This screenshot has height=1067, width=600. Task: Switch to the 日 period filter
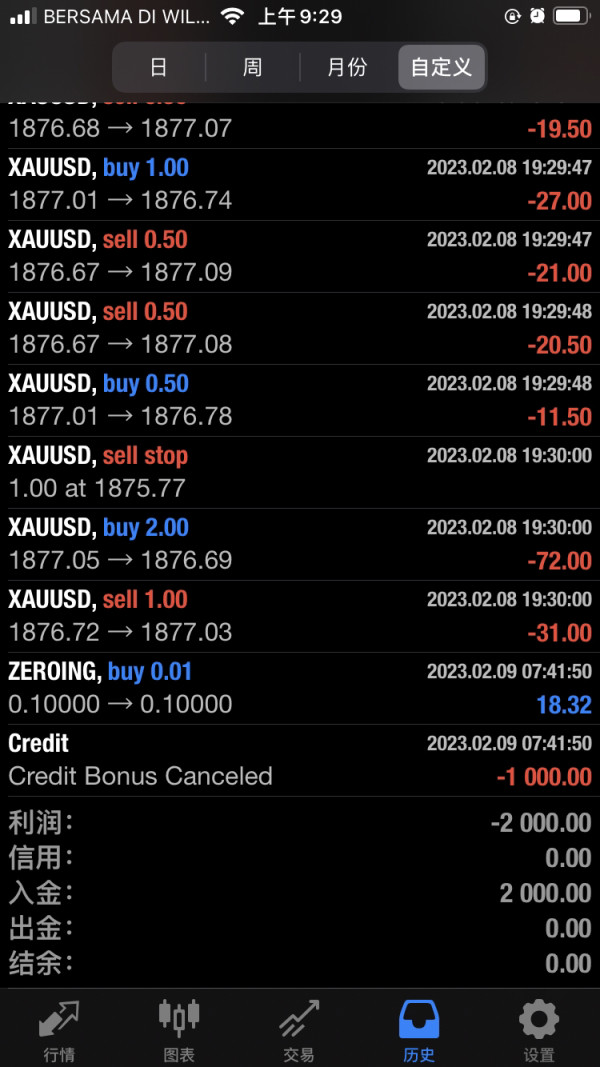[158, 68]
